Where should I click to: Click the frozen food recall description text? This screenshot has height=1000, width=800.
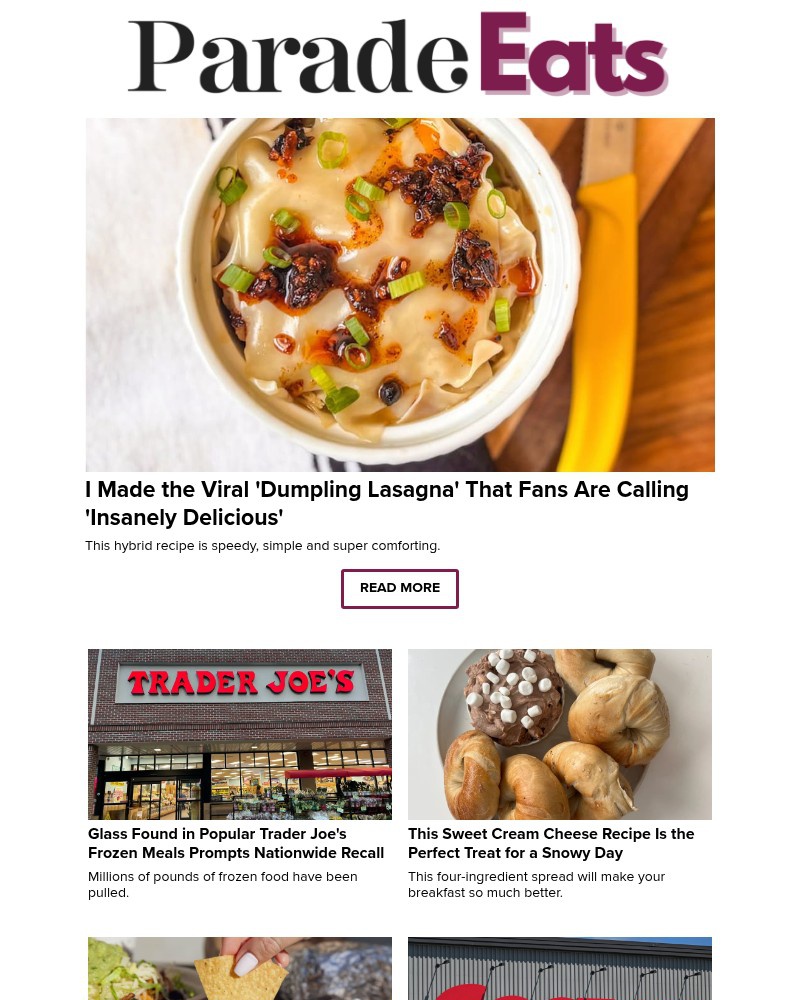tap(222, 884)
